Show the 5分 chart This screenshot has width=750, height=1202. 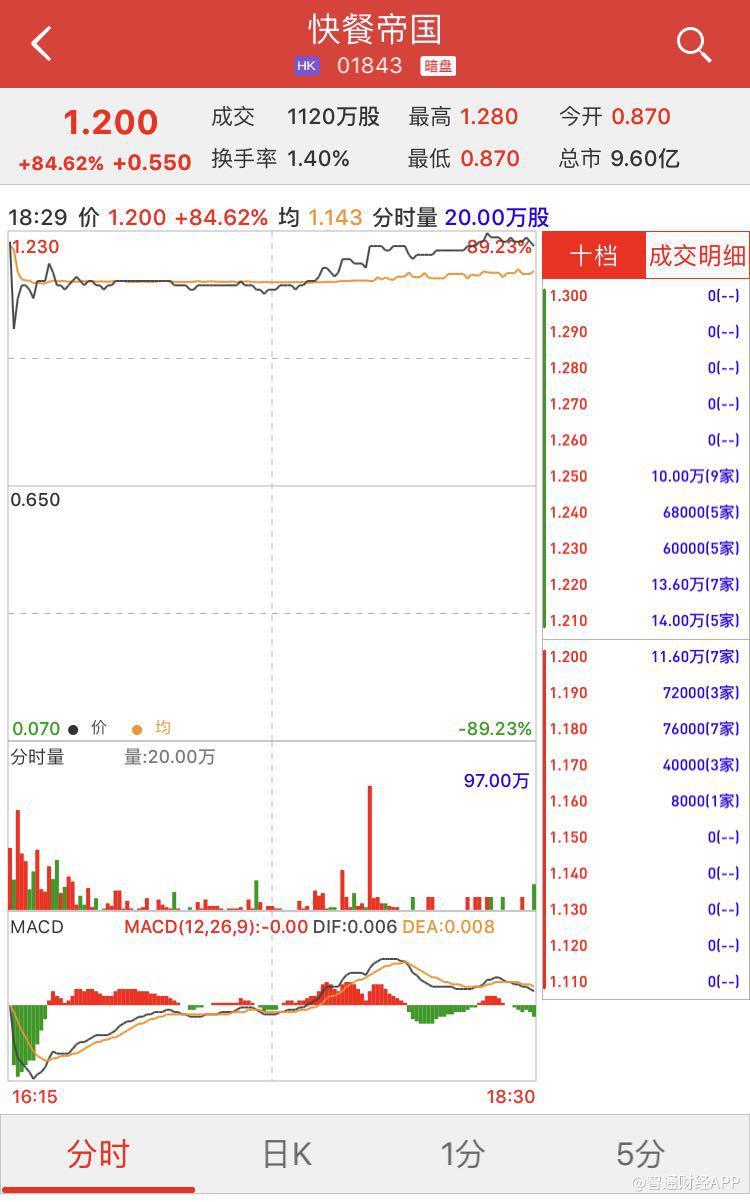coord(640,1154)
